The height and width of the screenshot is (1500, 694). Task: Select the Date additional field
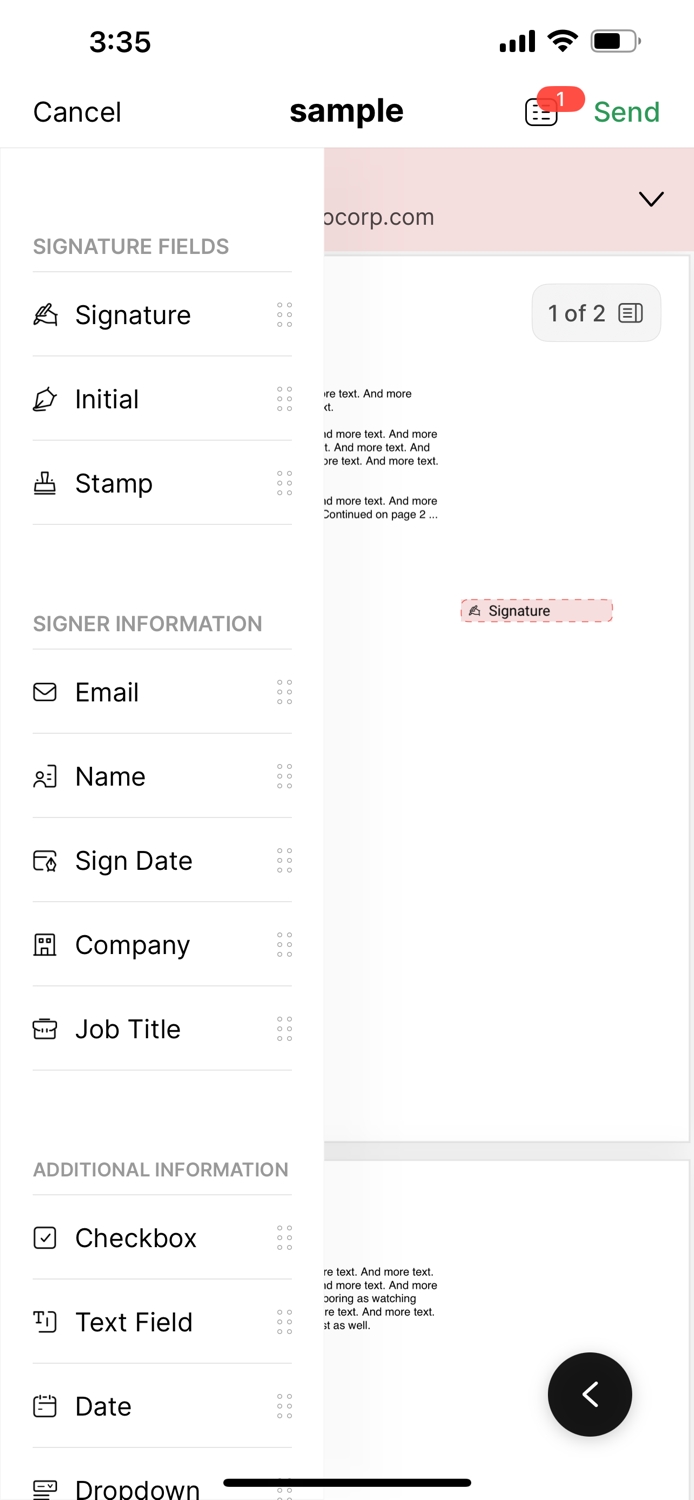103,1406
